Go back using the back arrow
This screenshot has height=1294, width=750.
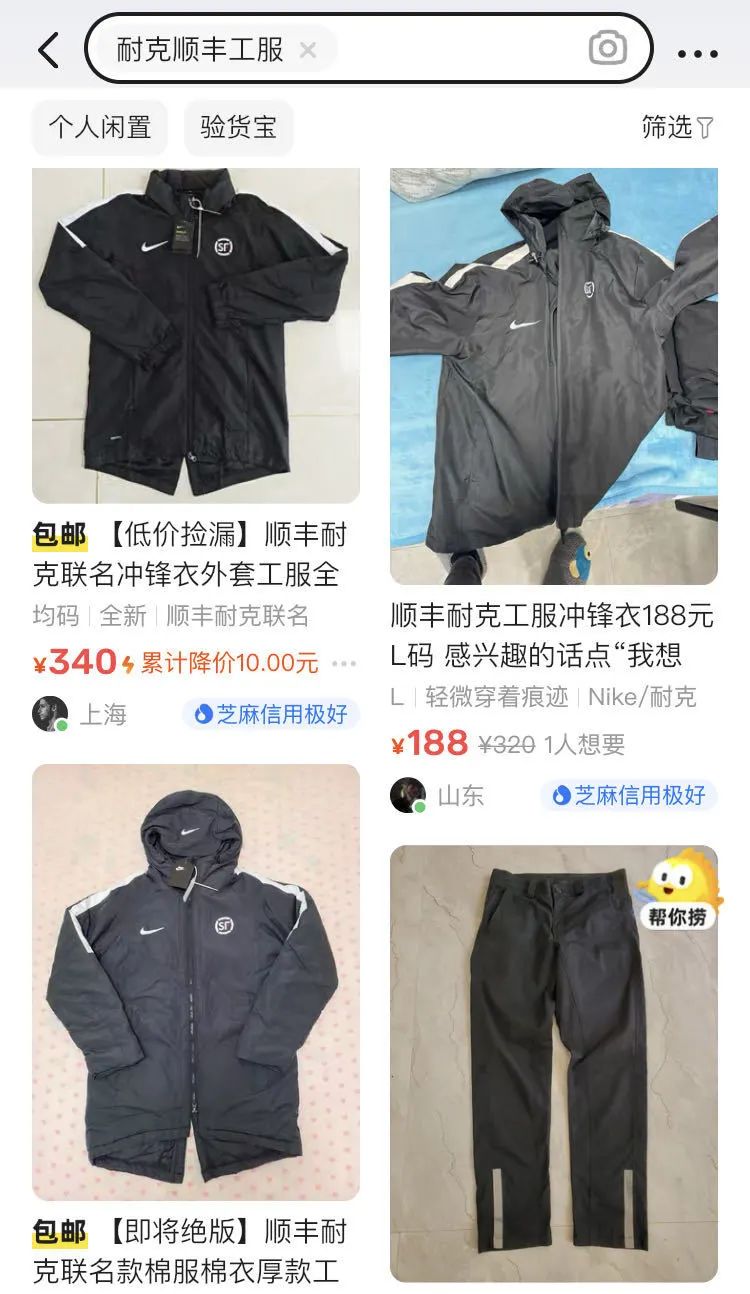pyautogui.click(x=48, y=50)
